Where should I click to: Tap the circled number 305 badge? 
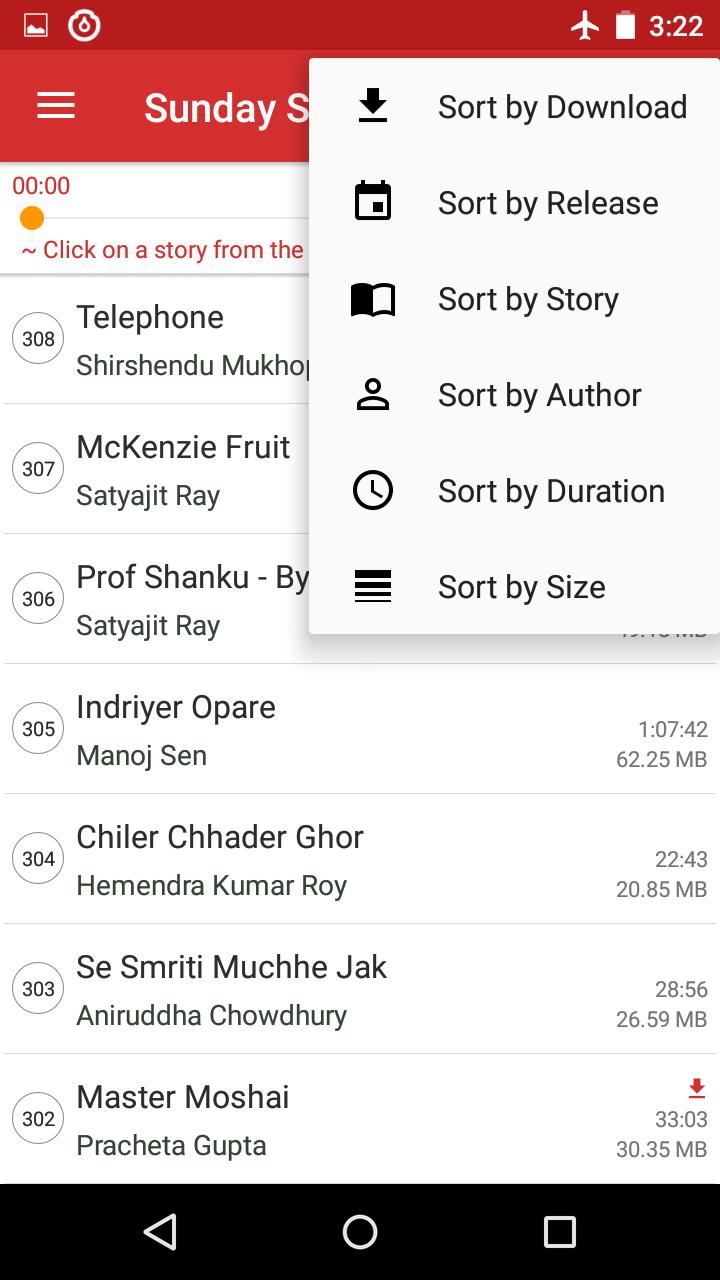point(37,728)
